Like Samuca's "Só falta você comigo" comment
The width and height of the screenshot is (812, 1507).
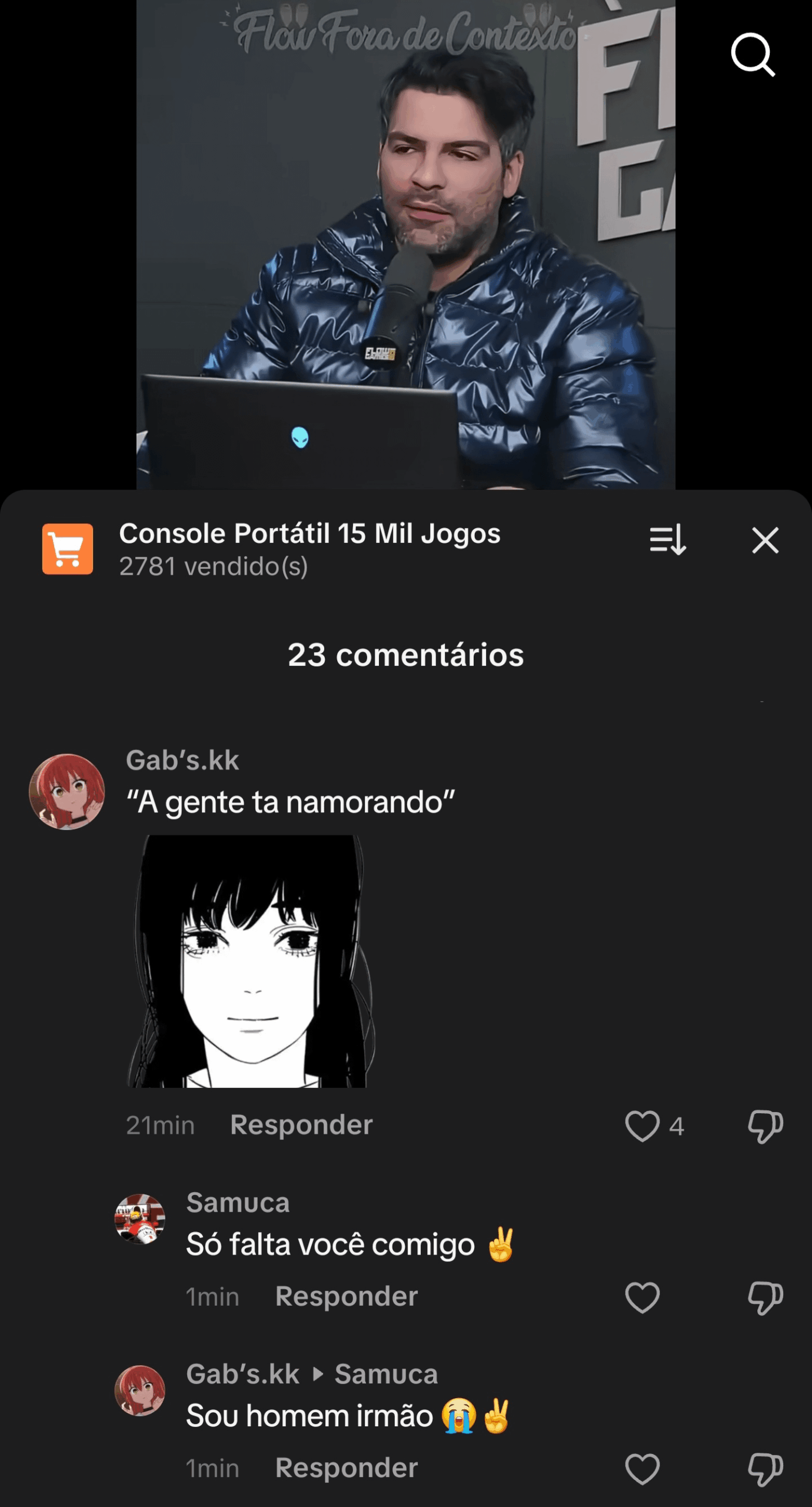pyautogui.click(x=642, y=1297)
